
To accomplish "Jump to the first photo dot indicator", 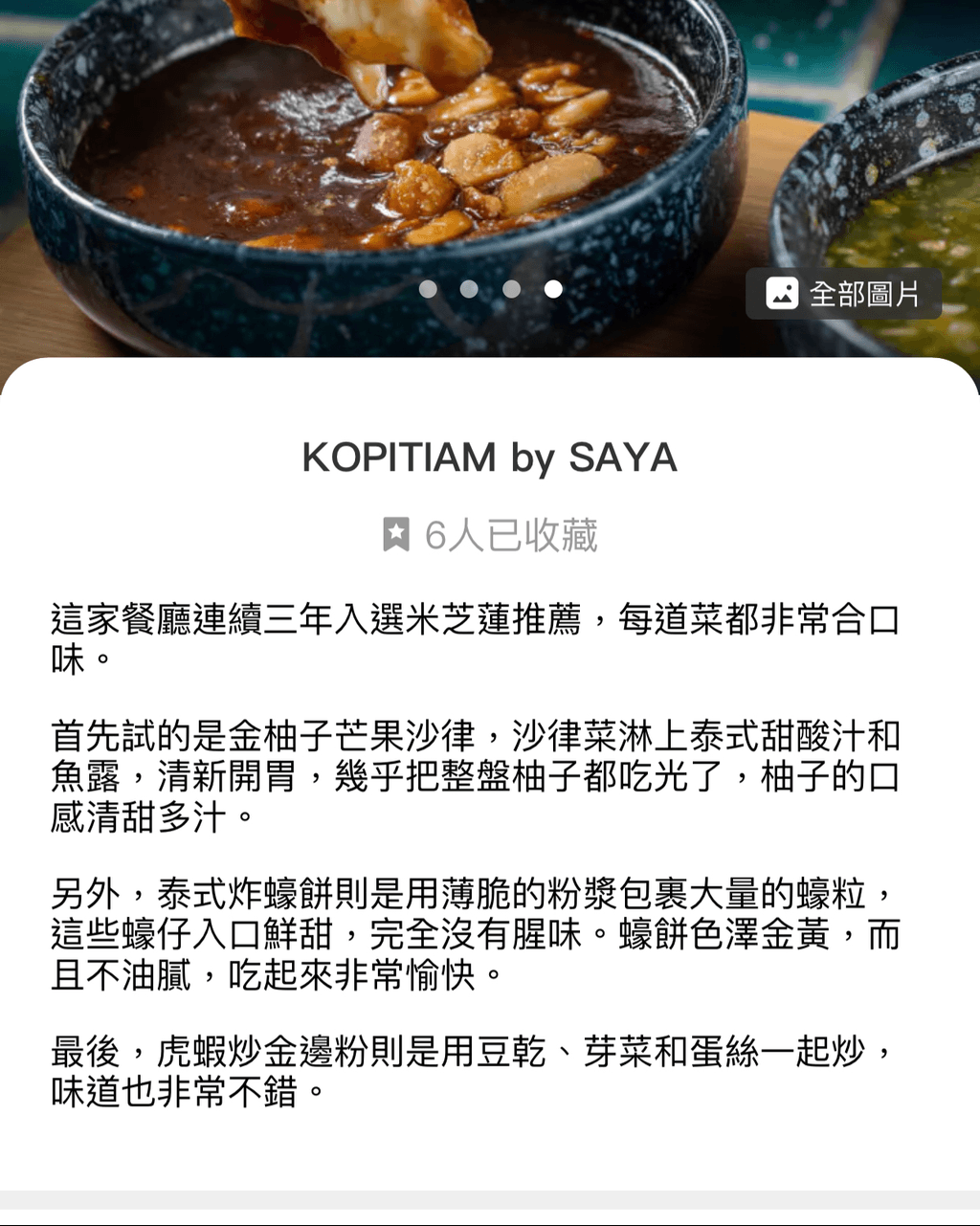I will [x=428, y=289].
